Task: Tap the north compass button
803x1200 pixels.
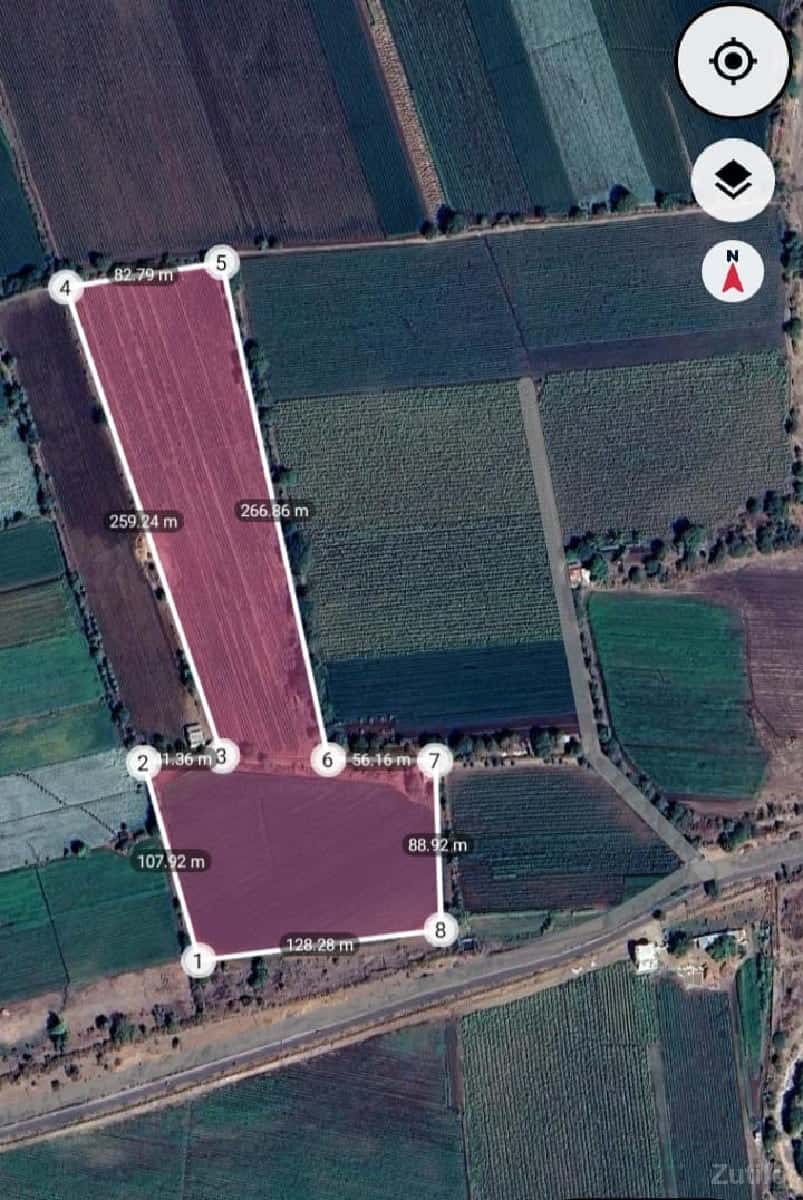Action: point(732,271)
